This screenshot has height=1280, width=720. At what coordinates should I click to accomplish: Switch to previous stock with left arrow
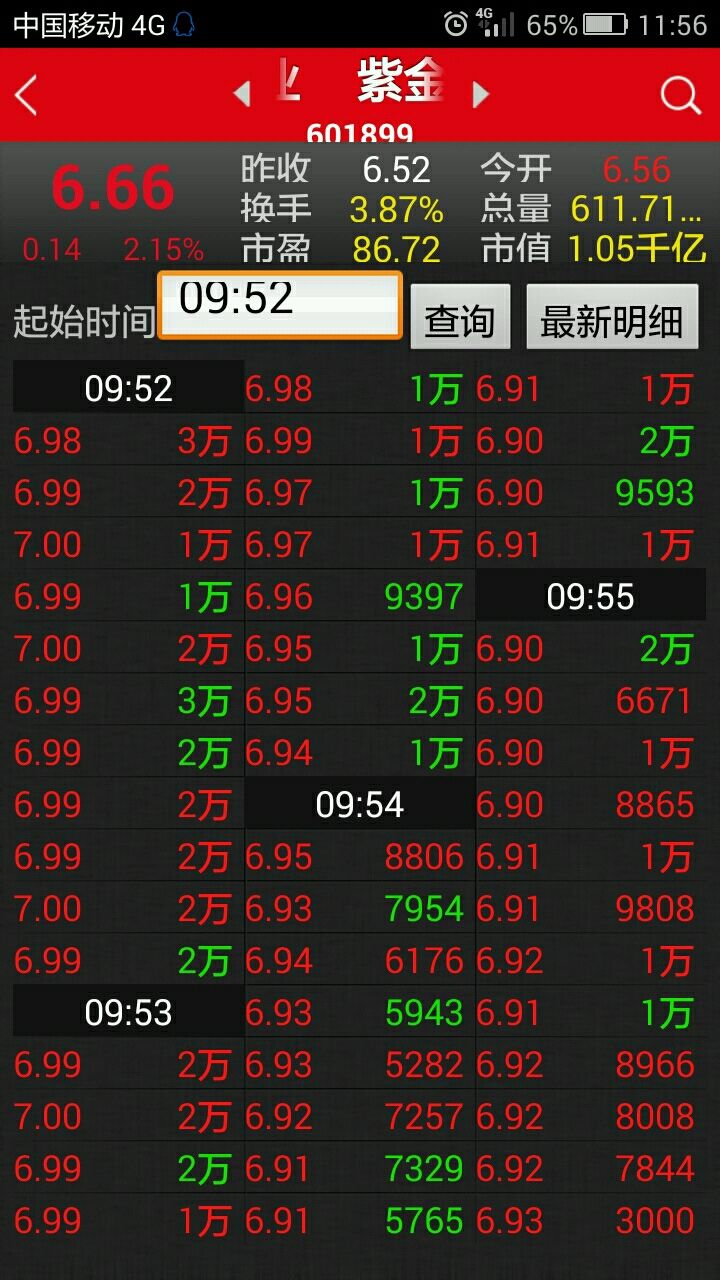[x=241, y=95]
